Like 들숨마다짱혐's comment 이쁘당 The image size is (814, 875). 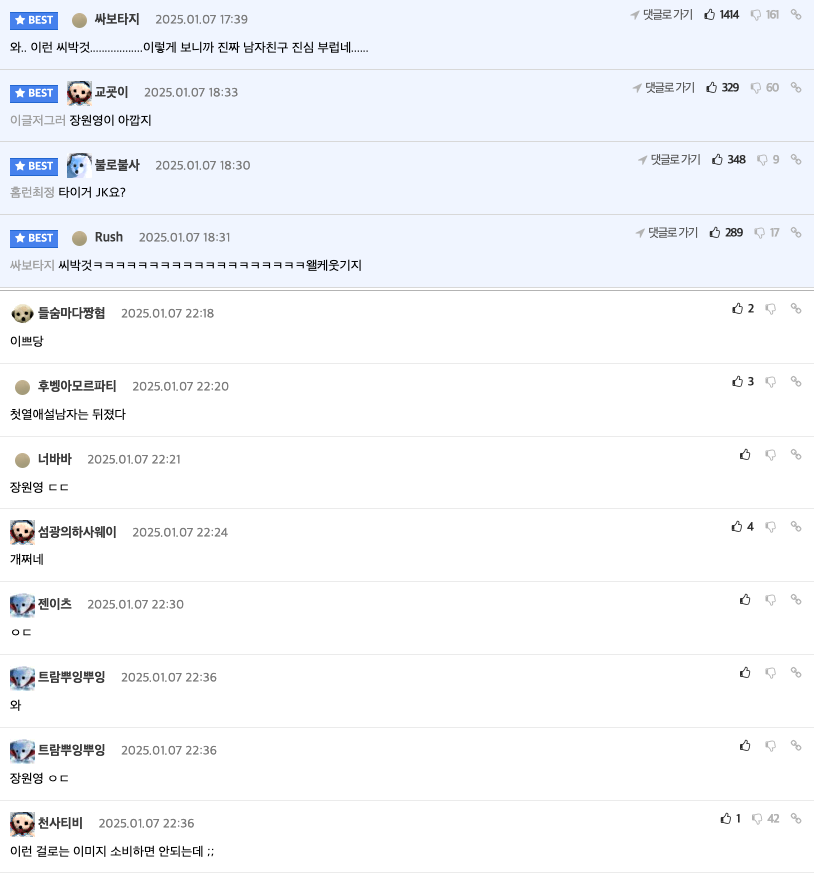pyautogui.click(x=737, y=309)
